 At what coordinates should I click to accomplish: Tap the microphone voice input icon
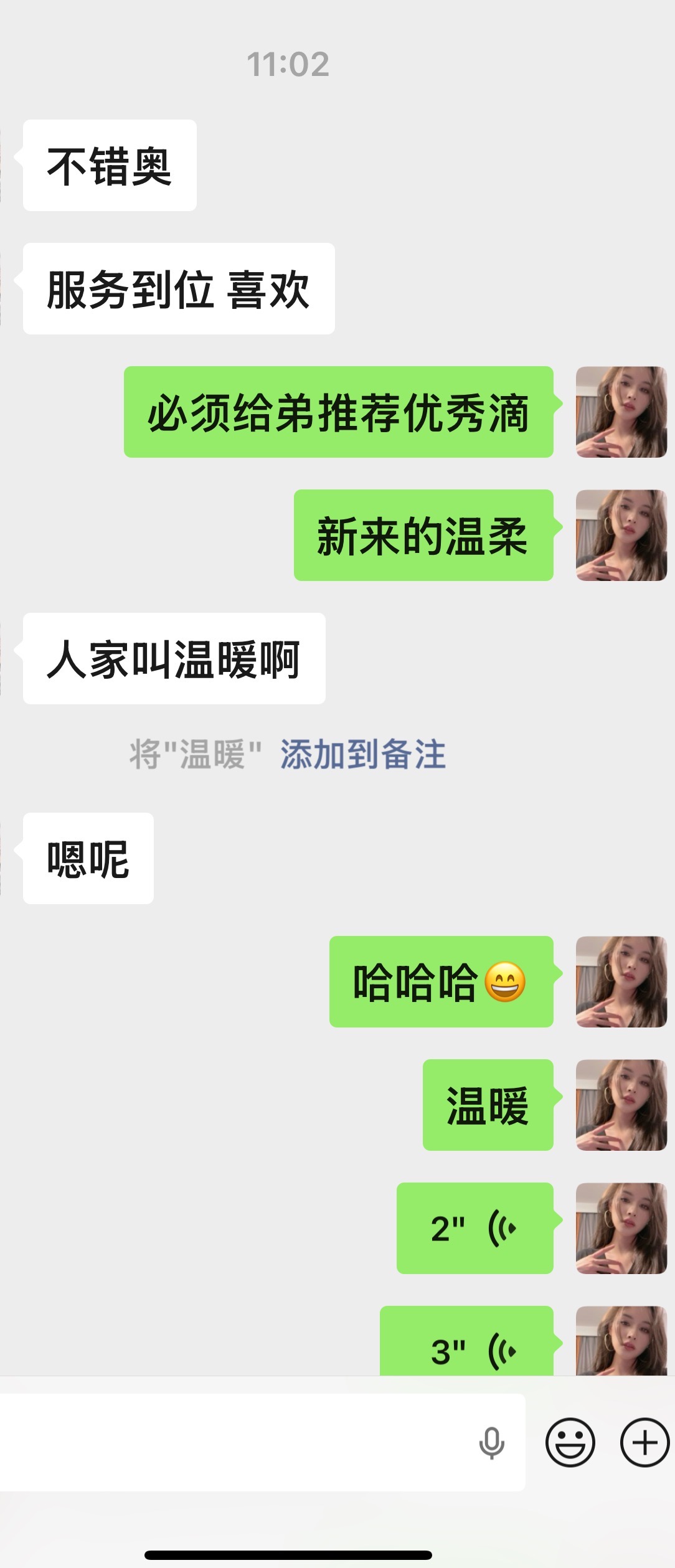pos(491,1442)
